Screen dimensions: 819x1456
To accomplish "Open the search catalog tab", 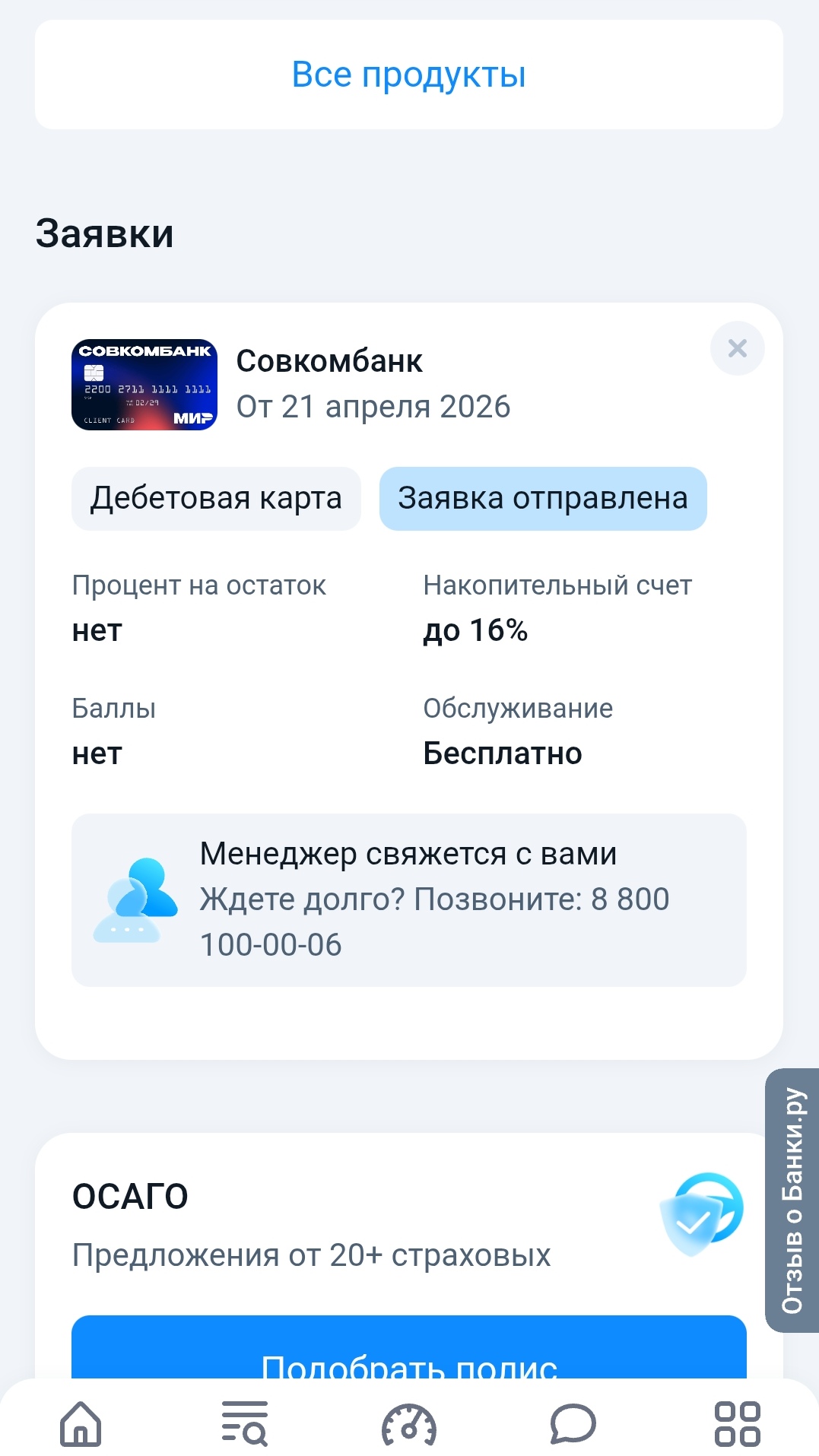I will point(245,1423).
